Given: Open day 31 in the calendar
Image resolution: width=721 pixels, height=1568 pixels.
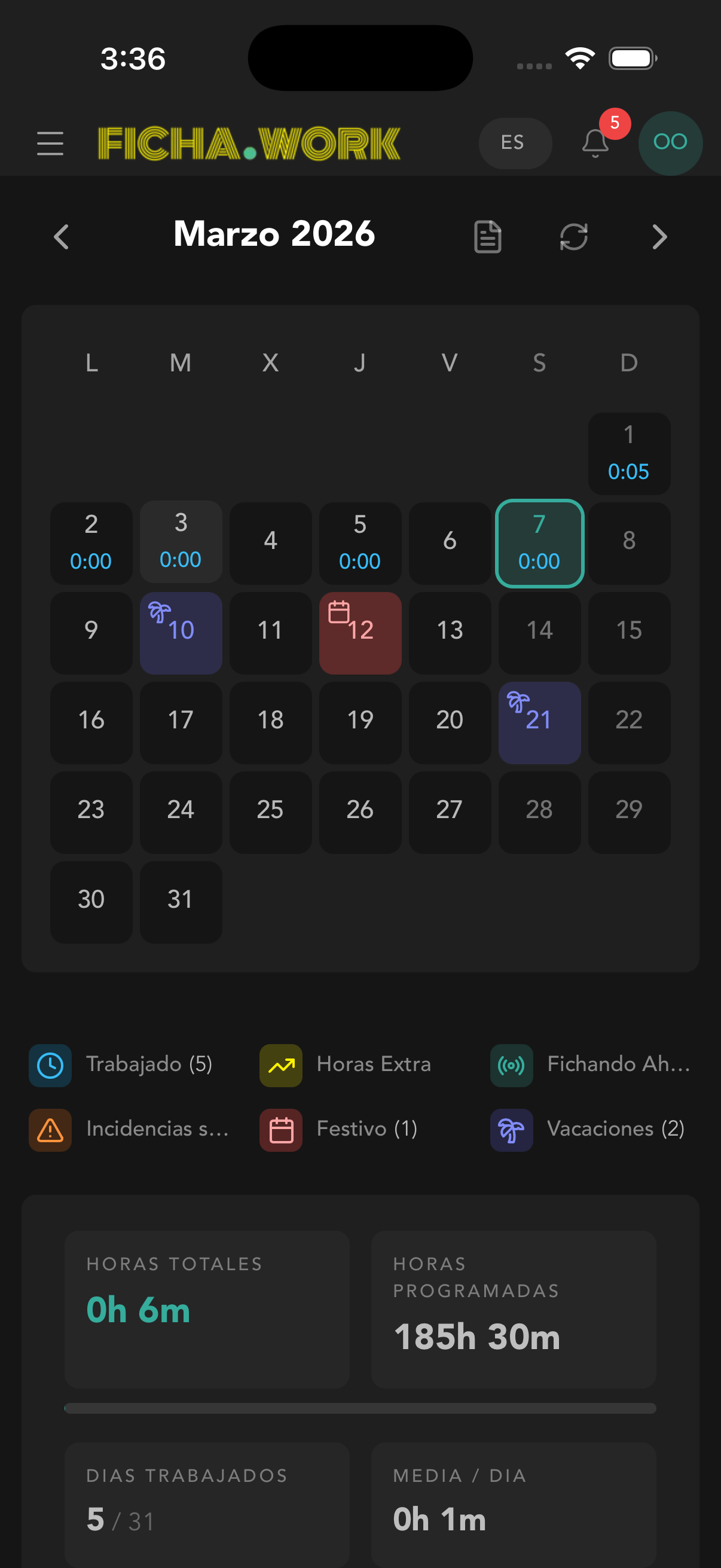Looking at the screenshot, I should pyautogui.click(x=181, y=901).
